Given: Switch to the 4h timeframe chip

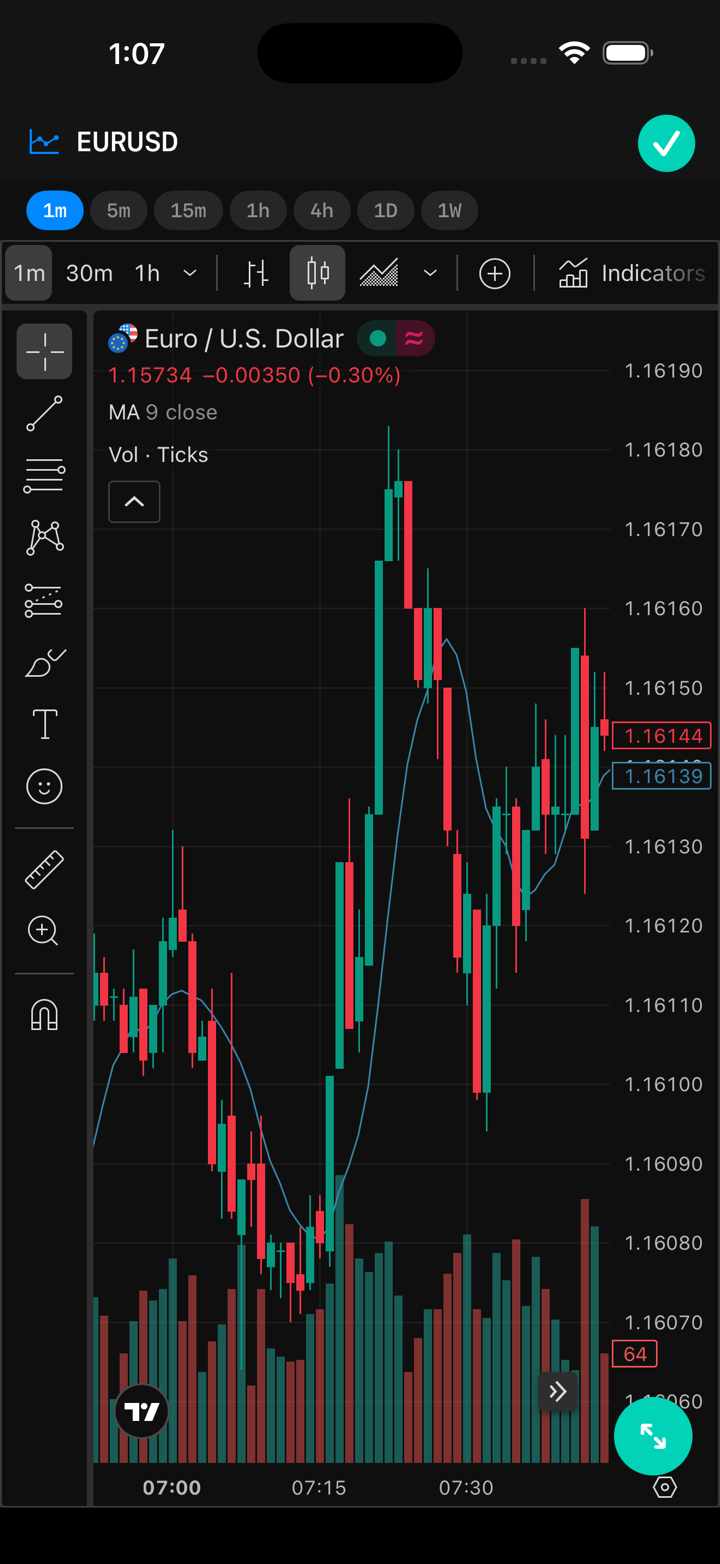Looking at the screenshot, I should click(x=321, y=211).
